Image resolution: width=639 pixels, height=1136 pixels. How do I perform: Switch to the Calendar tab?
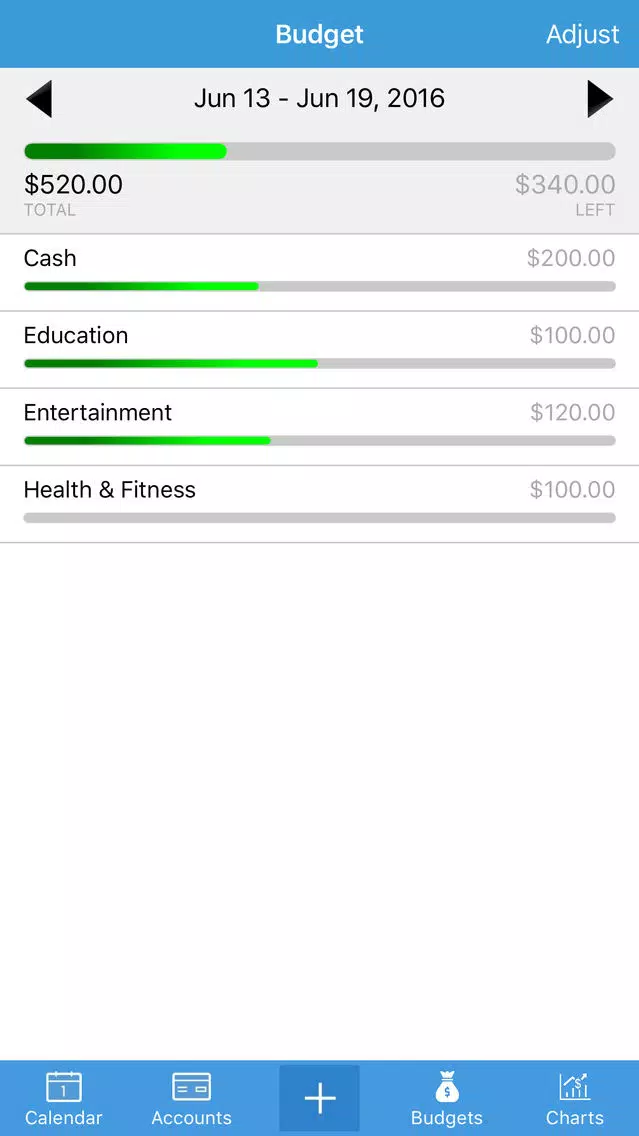(64, 1098)
